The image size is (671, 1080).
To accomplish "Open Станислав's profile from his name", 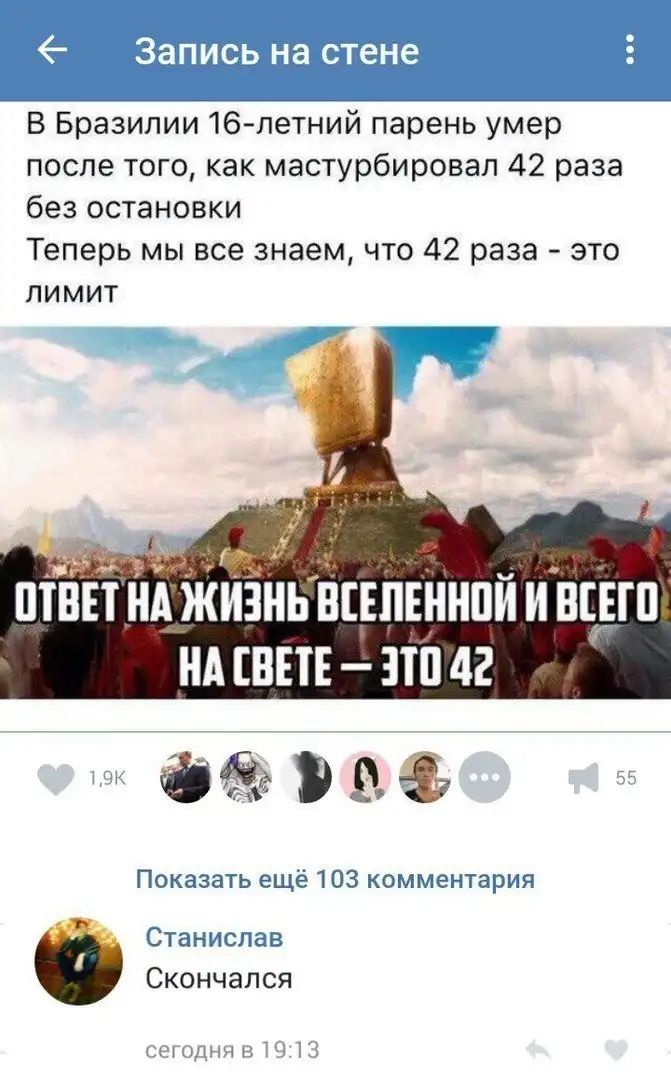I will (214, 937).
